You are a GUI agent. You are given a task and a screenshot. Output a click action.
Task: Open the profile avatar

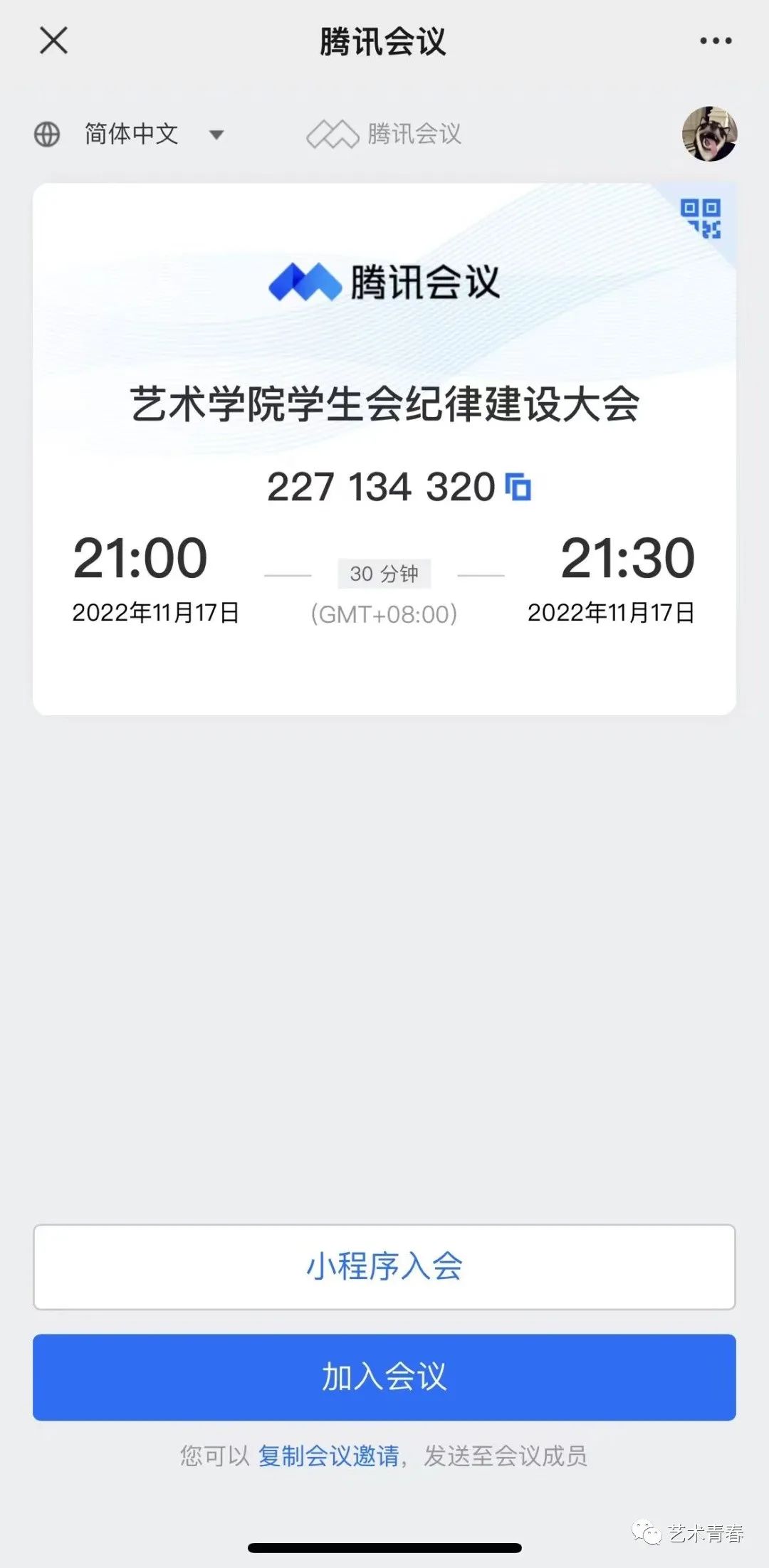click(x=709, y=134)
